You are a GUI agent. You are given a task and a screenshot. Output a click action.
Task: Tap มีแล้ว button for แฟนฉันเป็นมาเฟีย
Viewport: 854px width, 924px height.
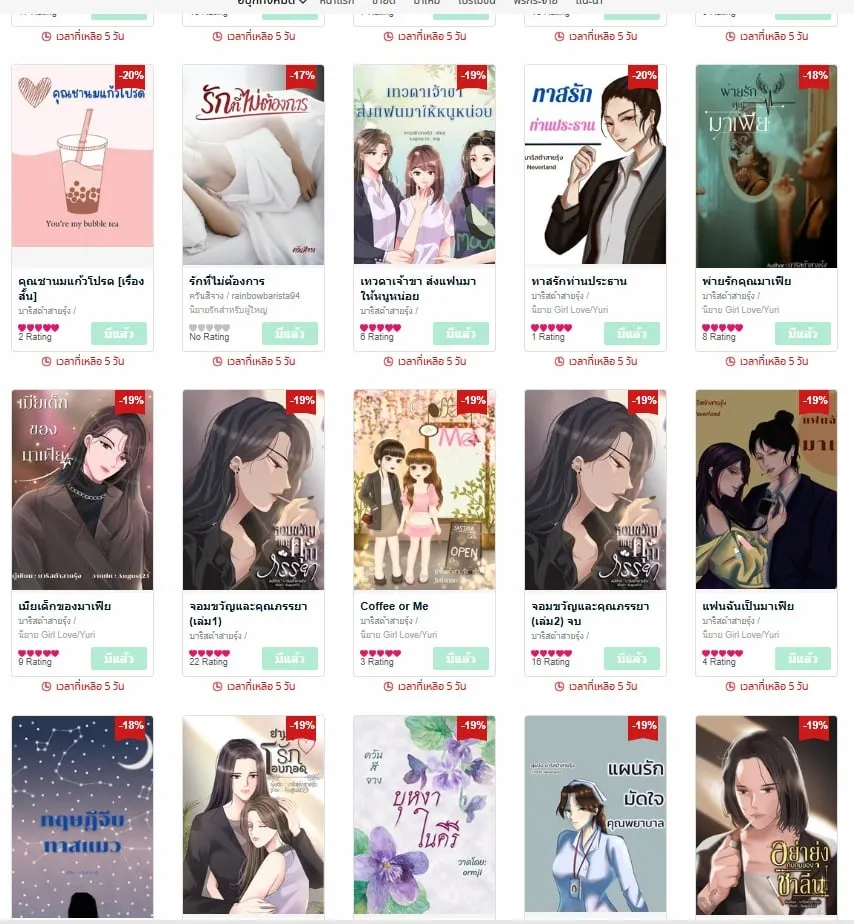[803, 658]
